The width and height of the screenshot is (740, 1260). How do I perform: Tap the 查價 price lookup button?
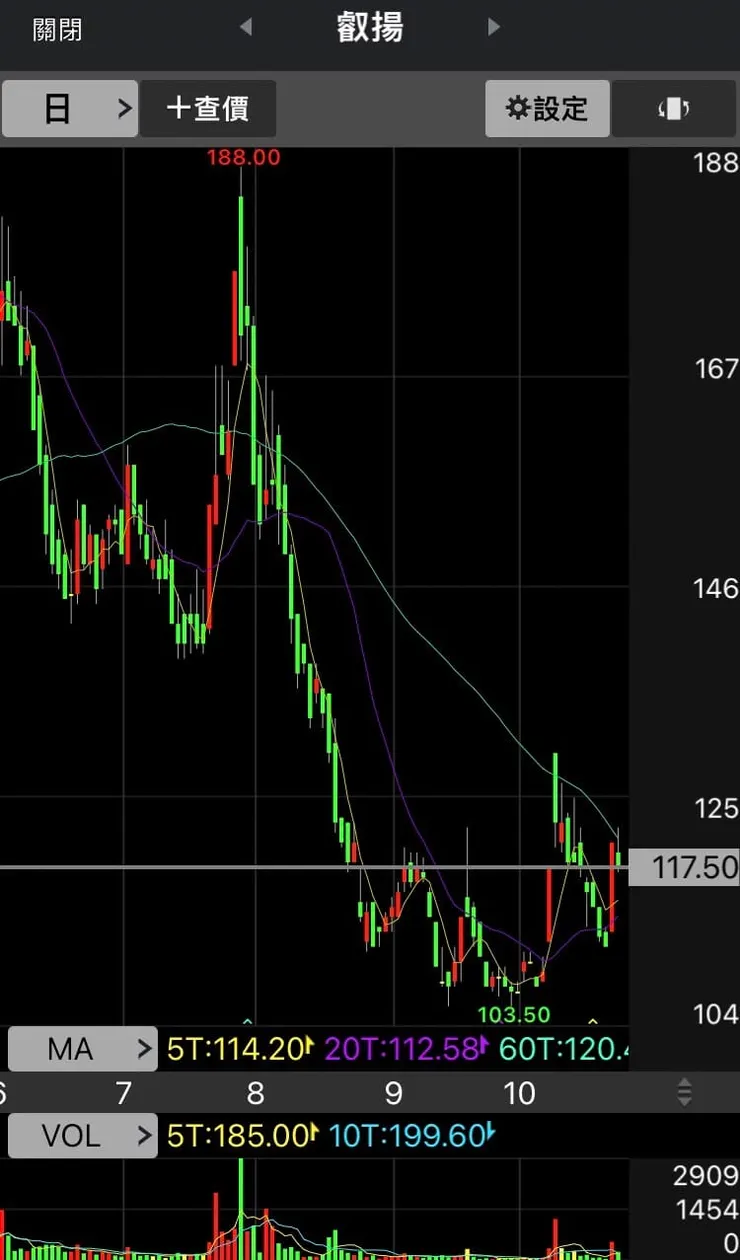(x=208, y=108)
